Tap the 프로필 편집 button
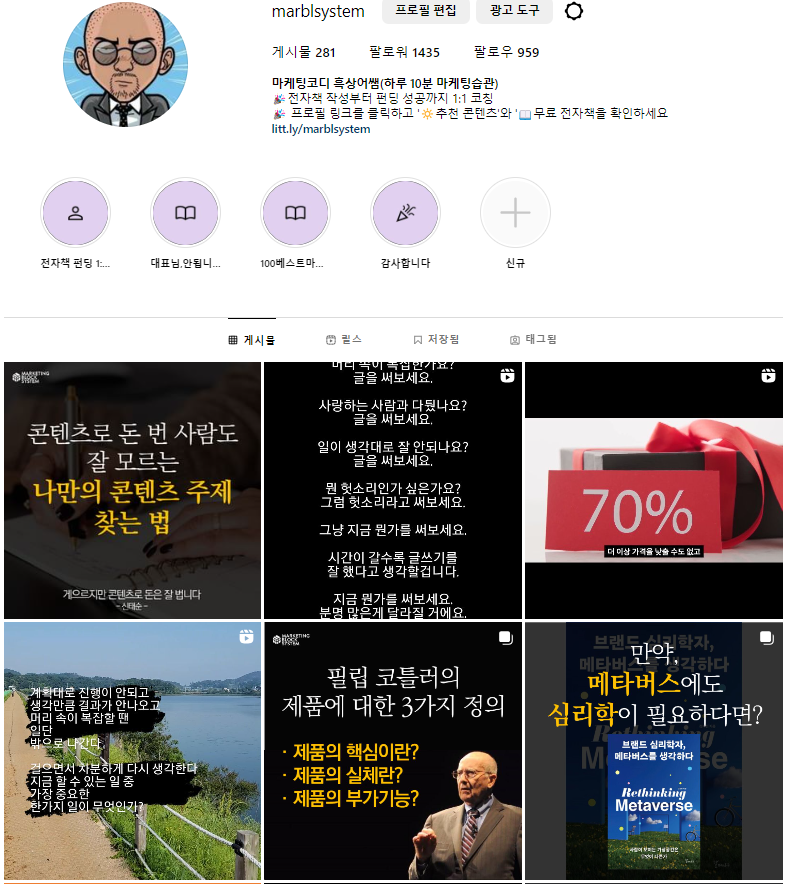Viewport: 786px width, 884px height. pyautogui.click(x=426, y=11)
